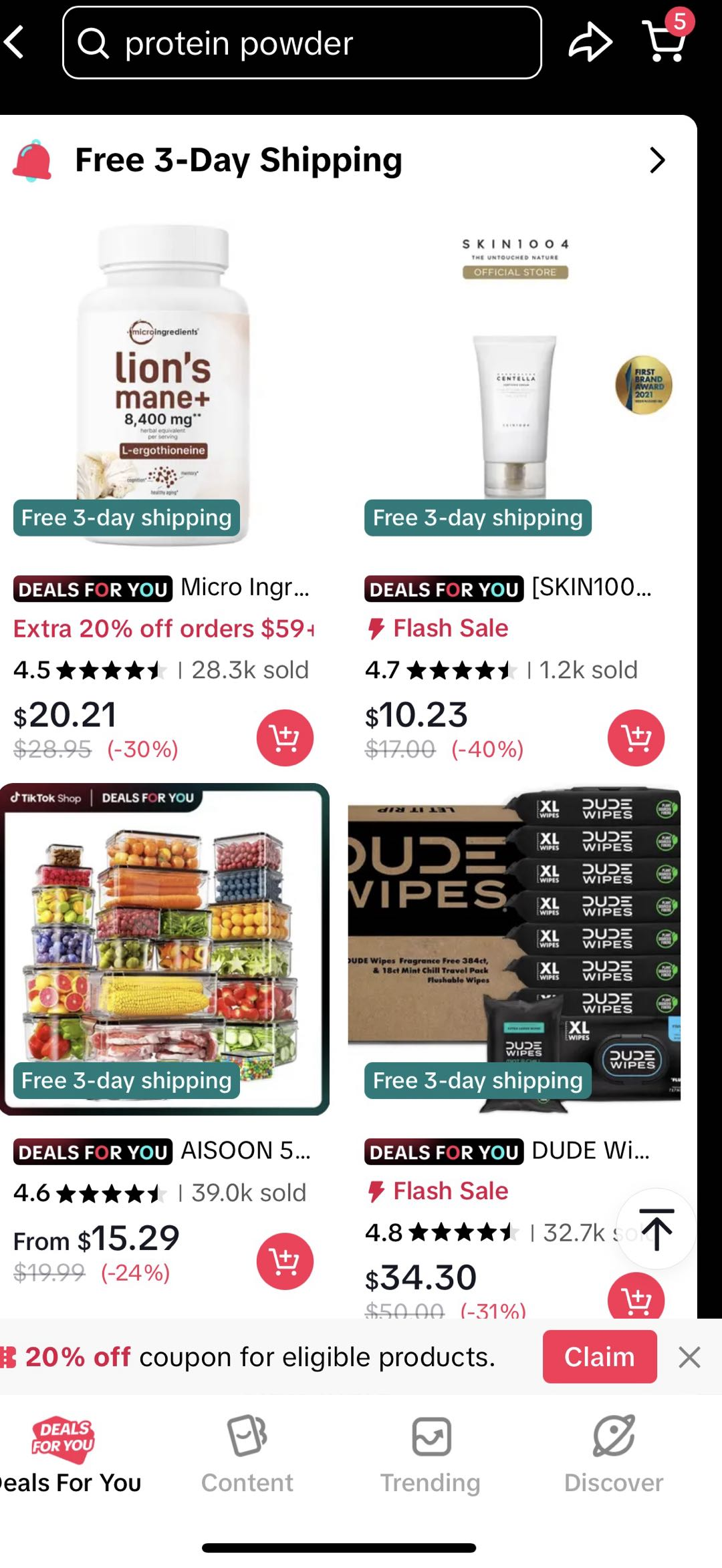The width and height of the screenshot is (722, 1568).
Task: Claim the 20% off coupon
Action: 599,1357
